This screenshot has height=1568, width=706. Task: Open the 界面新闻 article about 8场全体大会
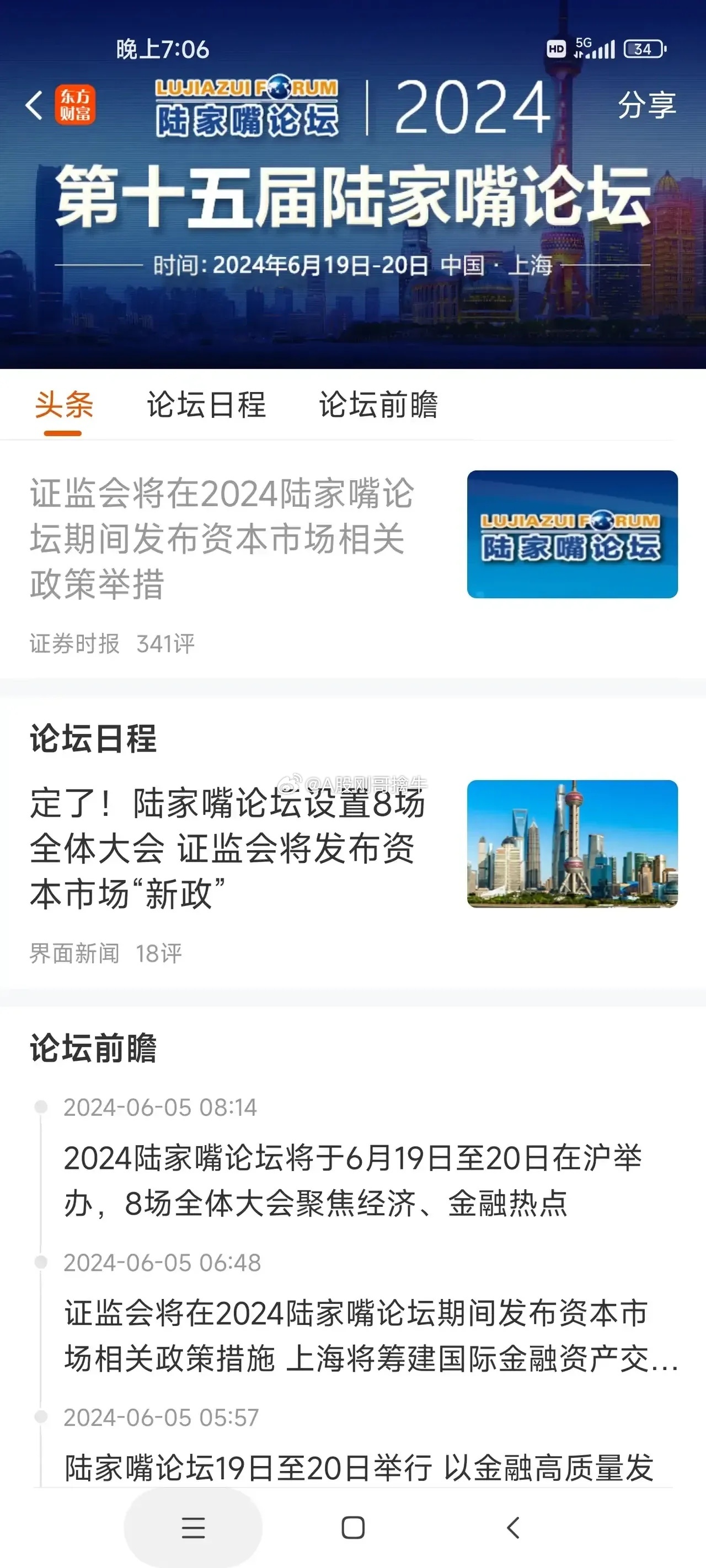[x=227, y=848]
